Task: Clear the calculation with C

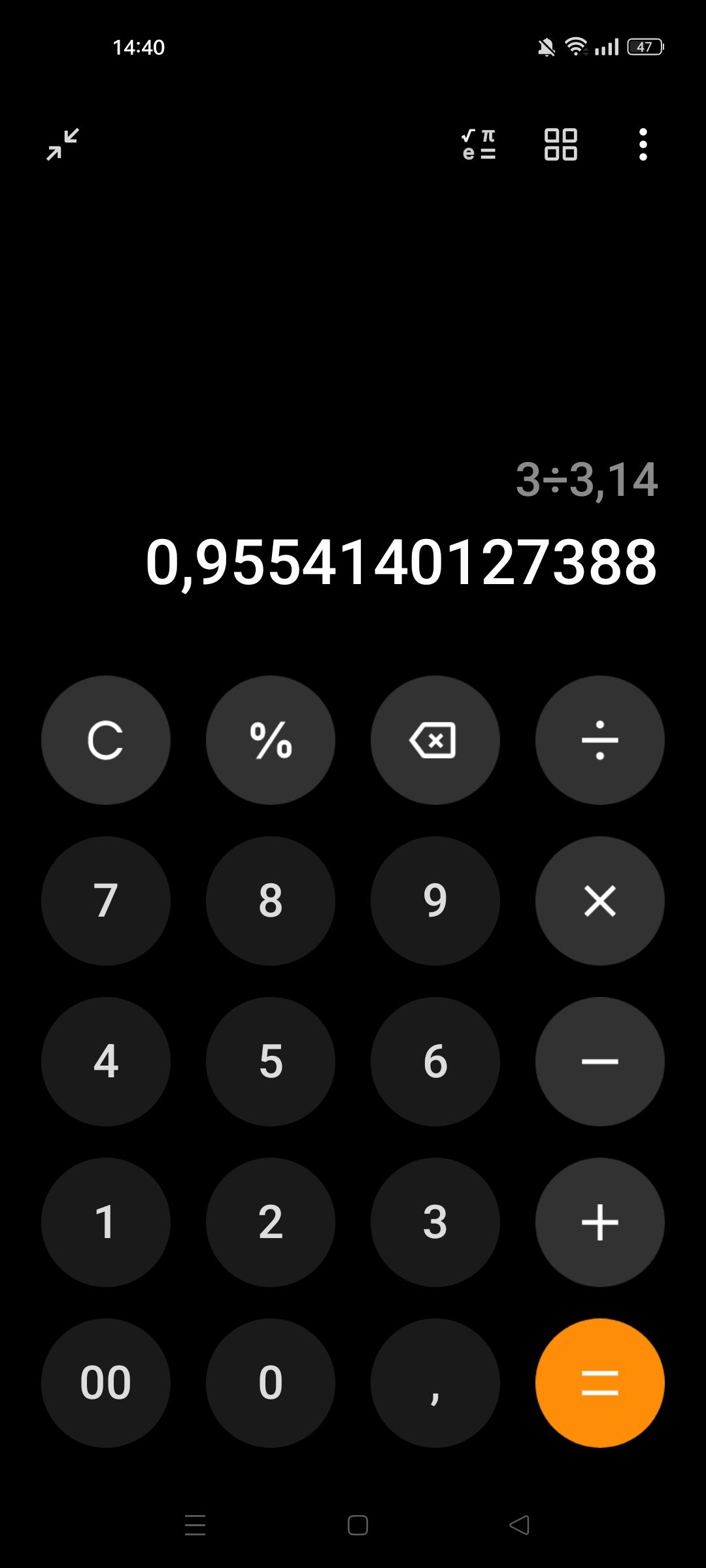Action: point(106,740)
